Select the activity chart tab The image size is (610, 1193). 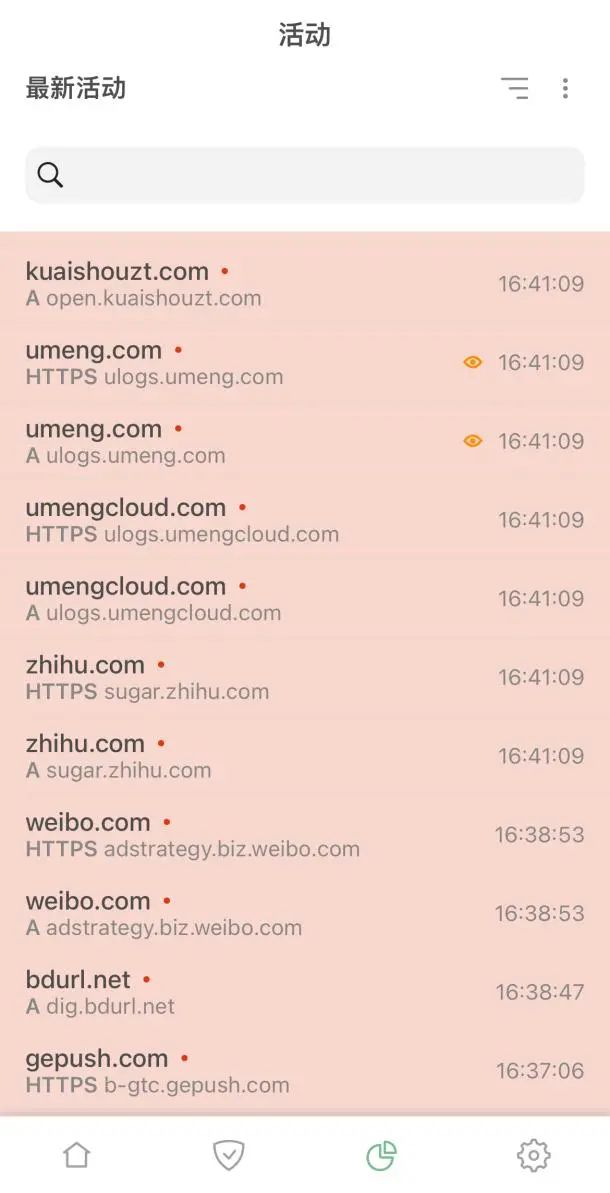[381, 1156]
